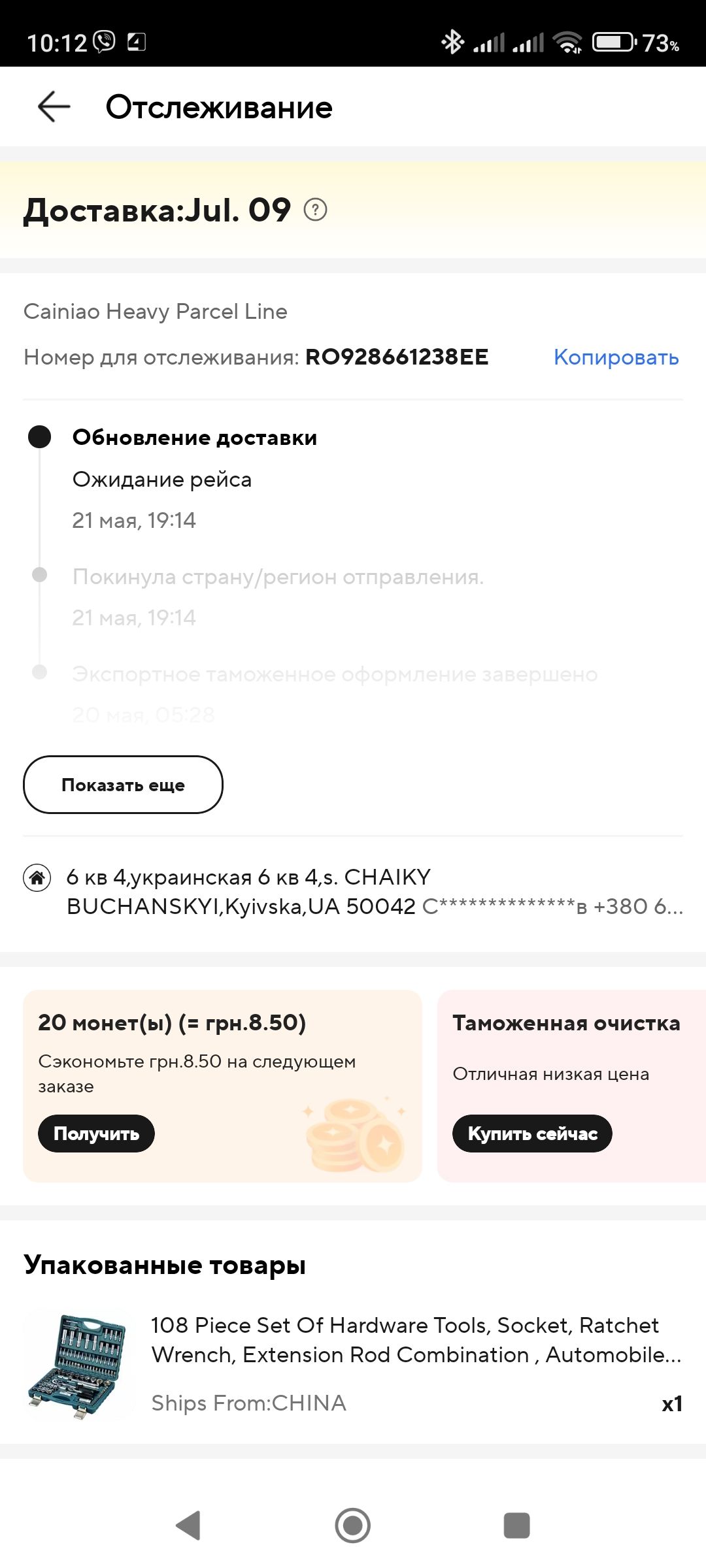Viewport: 706px width, 1568px height.
Task: Tap the system home button
Action: click(353, 1526)
